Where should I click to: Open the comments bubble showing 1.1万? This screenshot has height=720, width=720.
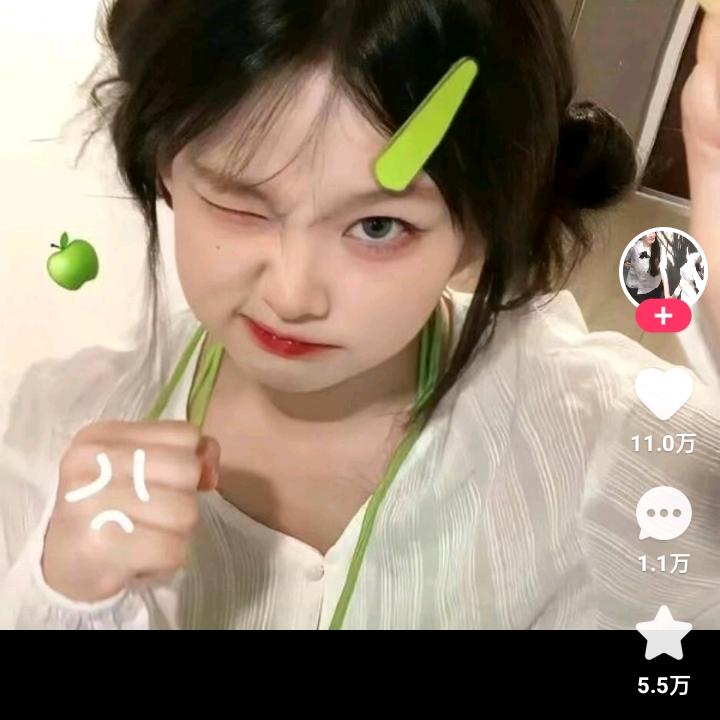[663, 514]
